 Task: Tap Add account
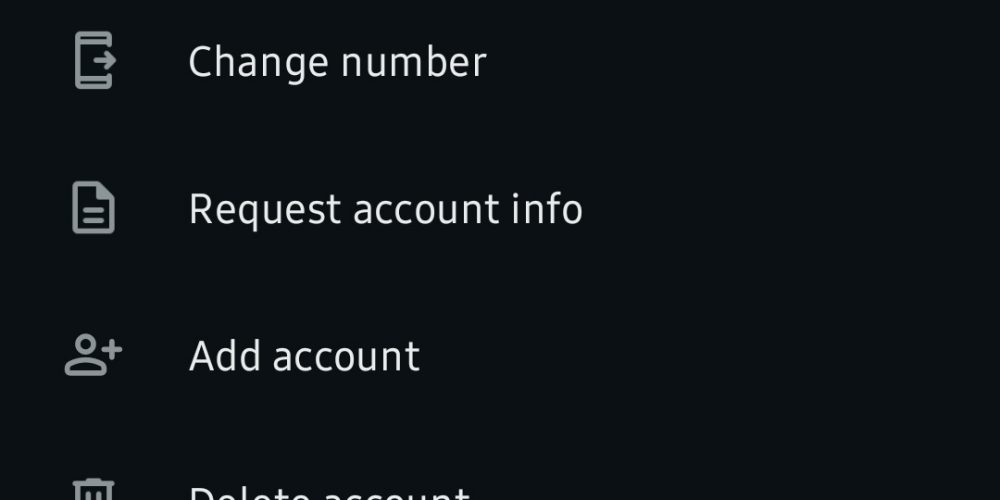(x=304, y=357)
